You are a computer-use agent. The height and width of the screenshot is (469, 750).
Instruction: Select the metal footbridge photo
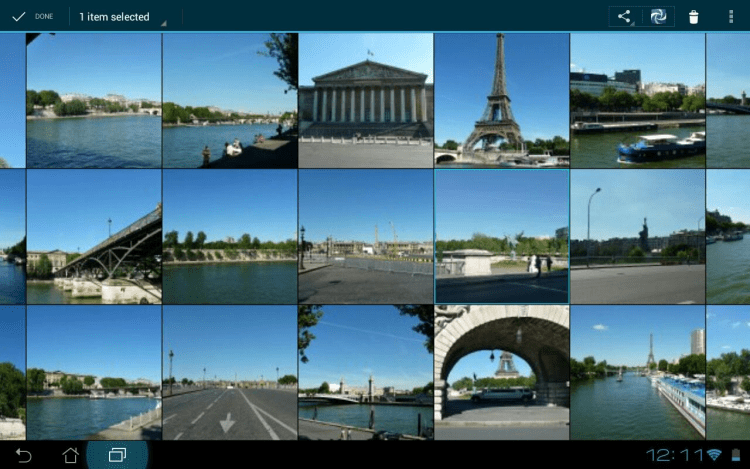pos(94,237)
